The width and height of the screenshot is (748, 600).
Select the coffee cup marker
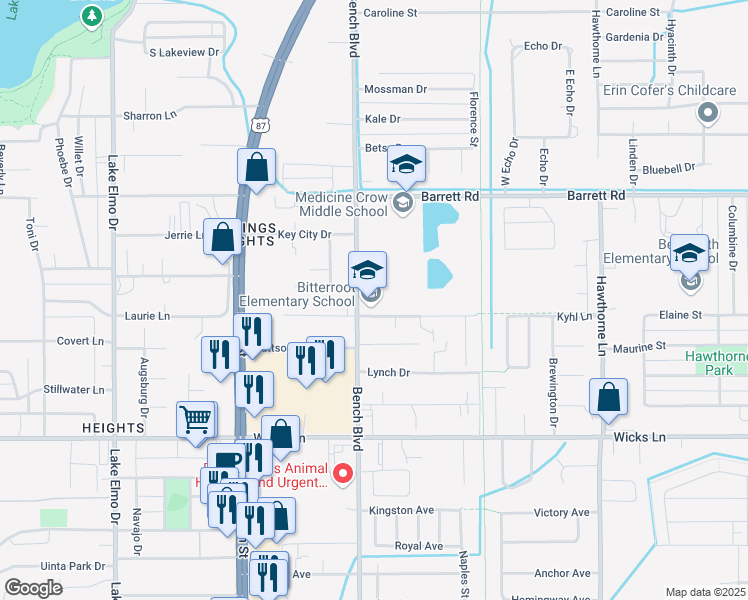coord(227,459)
